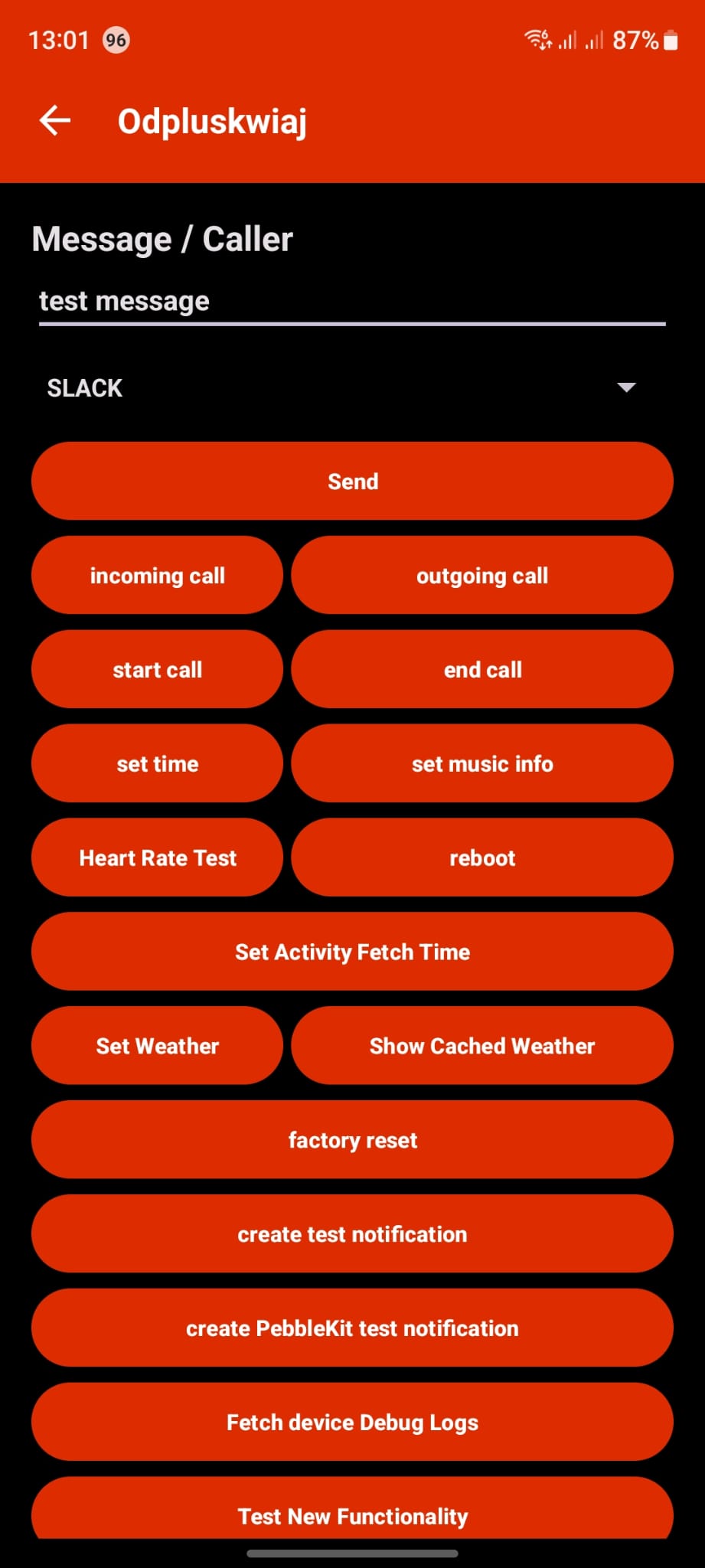Image resolution: width=705 pixels, height=1568 pixels.
Task: Tap start call
Action: 157,669
